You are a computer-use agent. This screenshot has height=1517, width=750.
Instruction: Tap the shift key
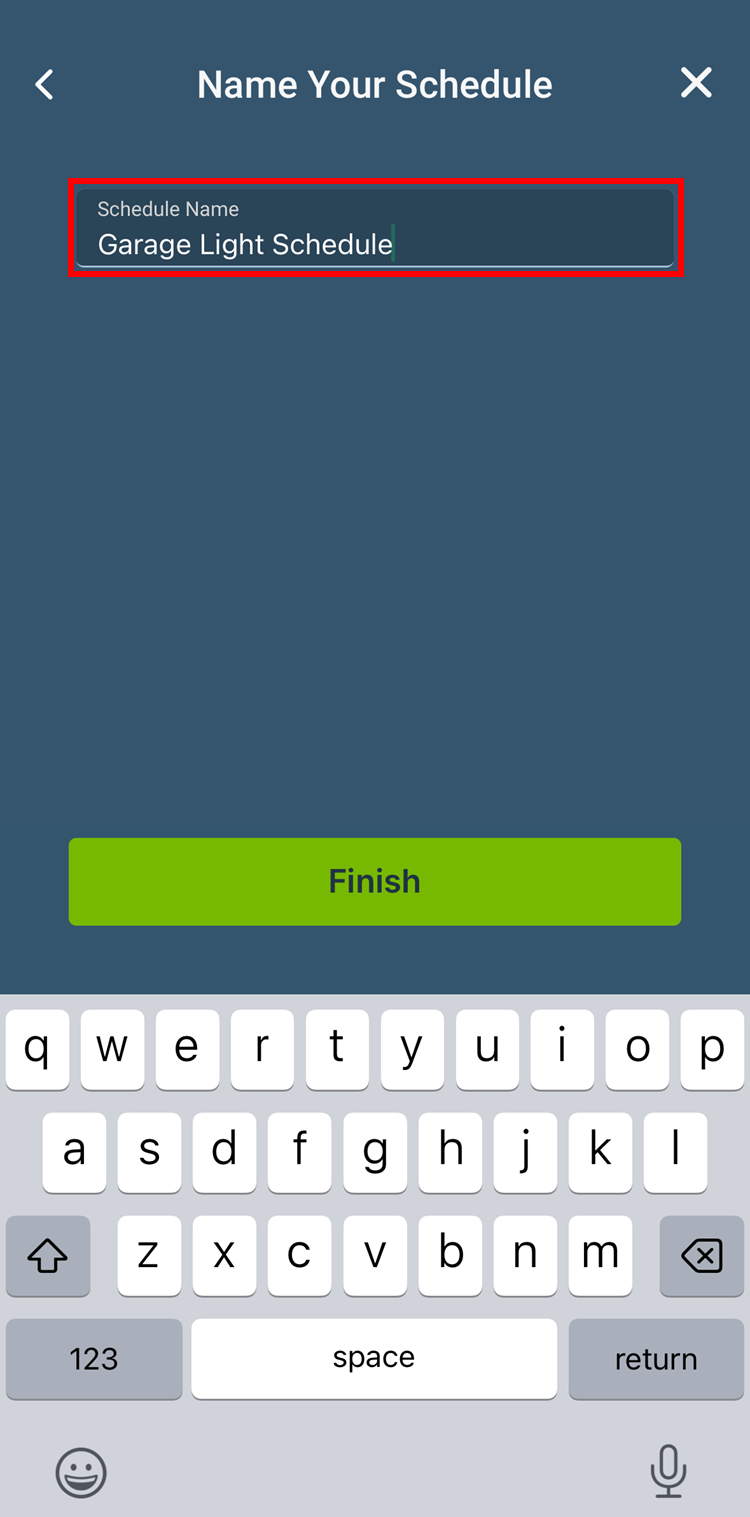click(x=48, y=1256)
